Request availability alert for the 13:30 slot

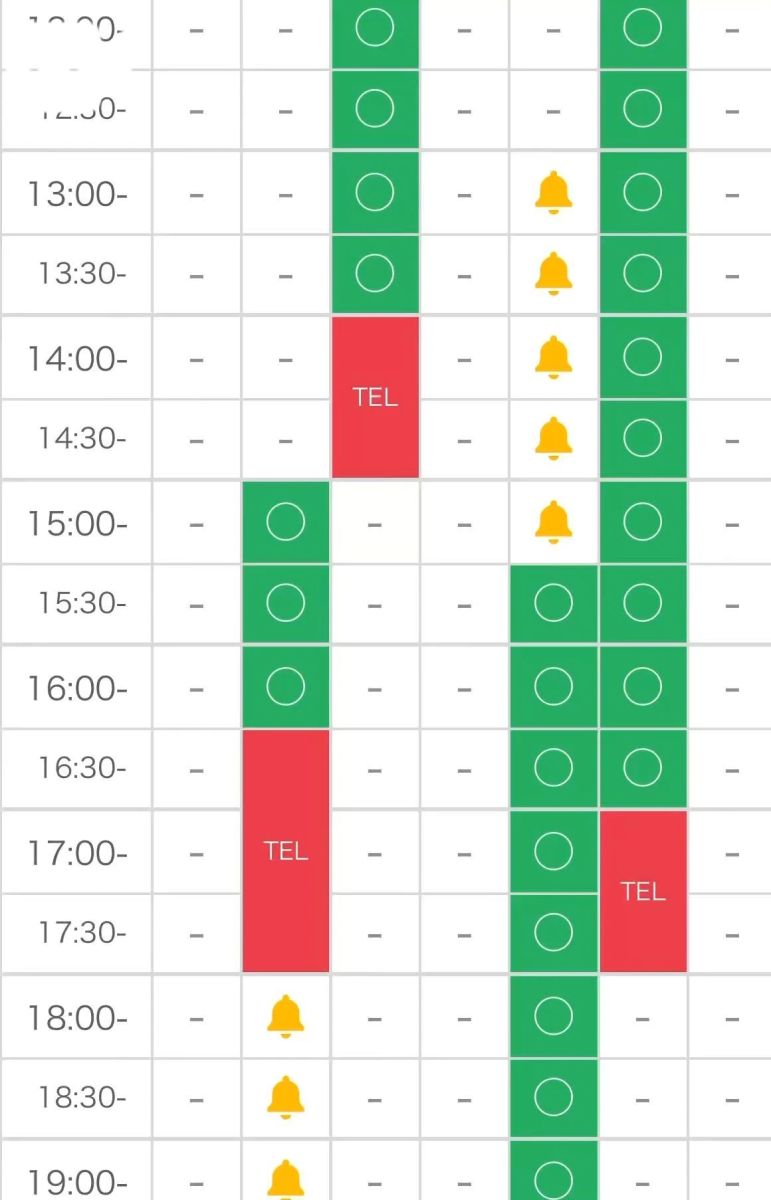tap(553, 273)
